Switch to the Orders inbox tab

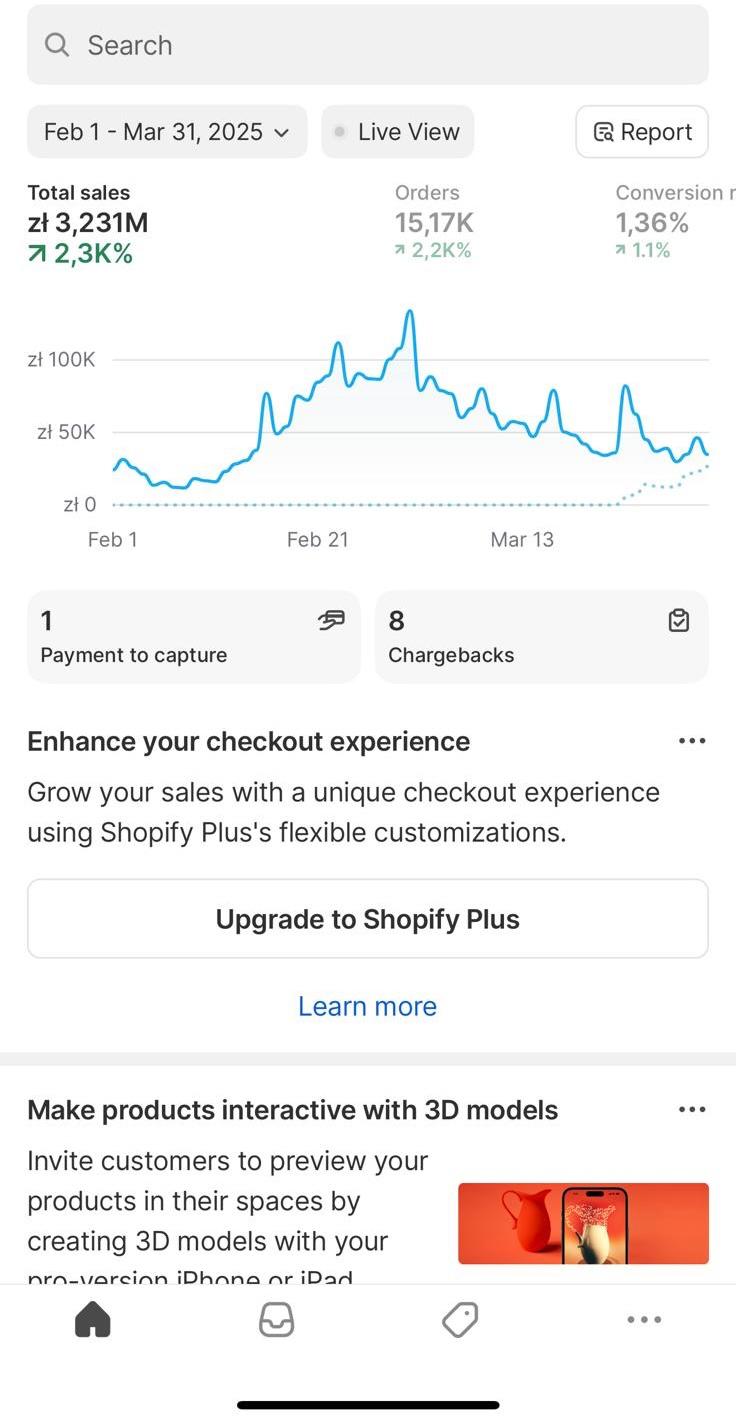coord(276,1320)
